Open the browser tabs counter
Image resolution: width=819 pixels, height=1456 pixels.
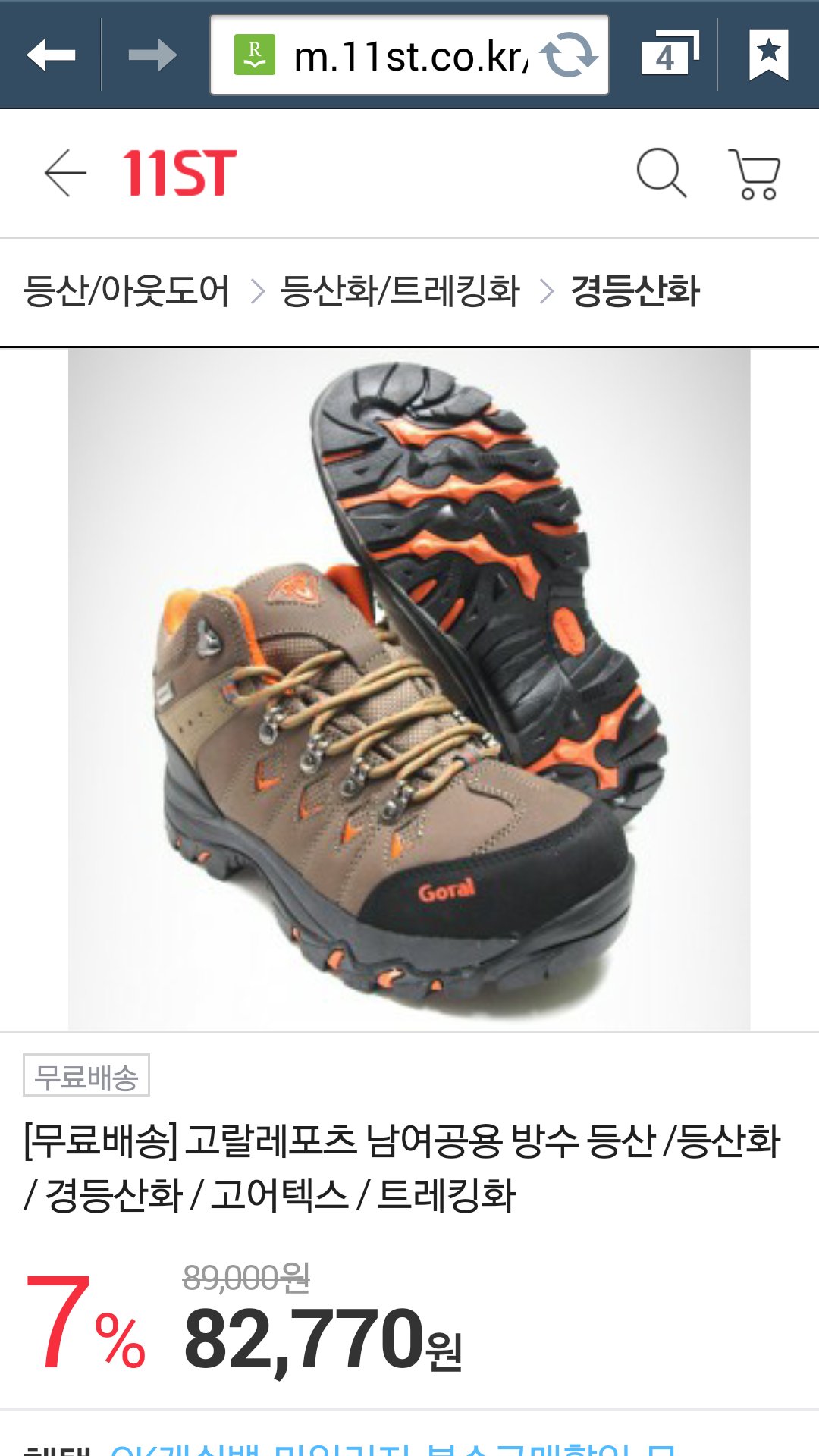tap(669, 54)
